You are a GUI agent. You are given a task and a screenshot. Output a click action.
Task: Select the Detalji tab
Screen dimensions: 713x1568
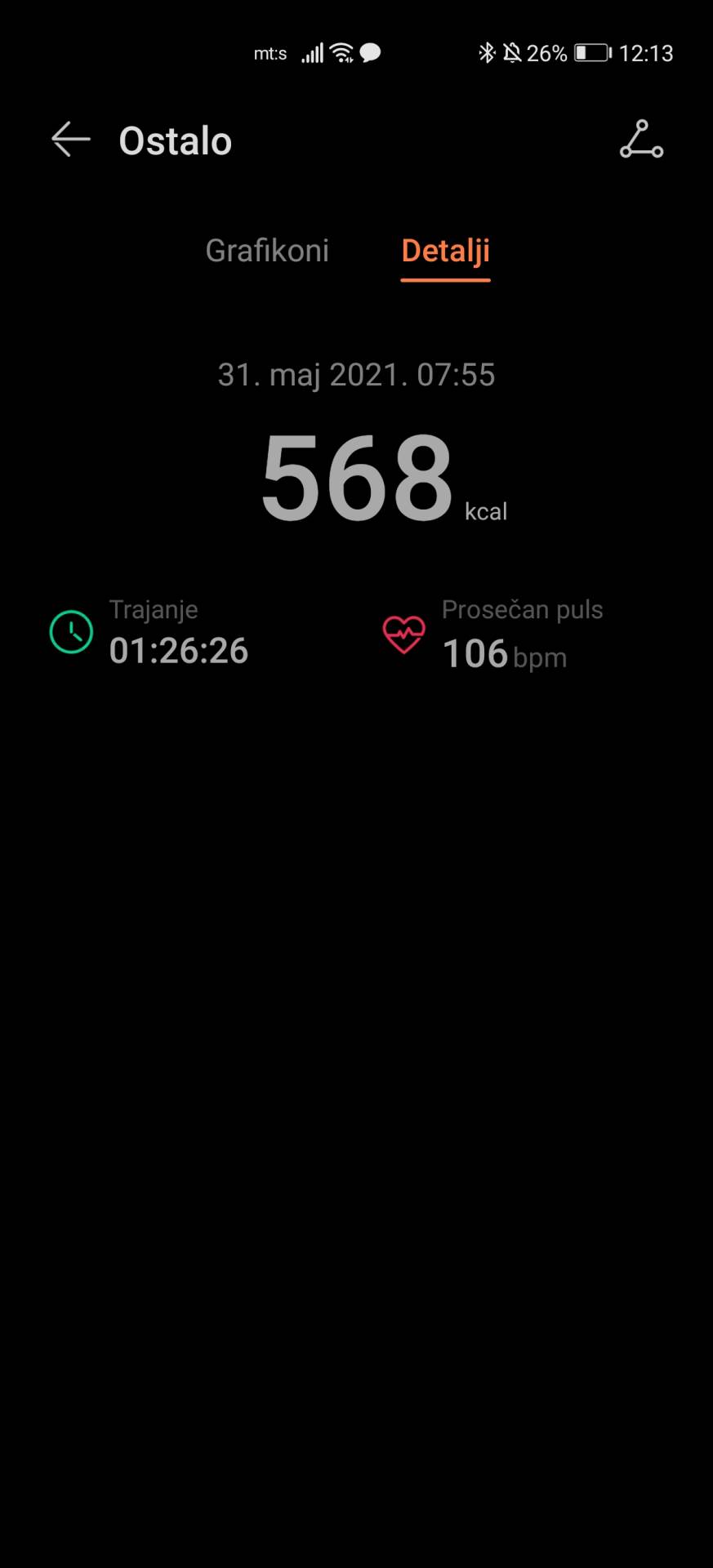tap(445, 251)
